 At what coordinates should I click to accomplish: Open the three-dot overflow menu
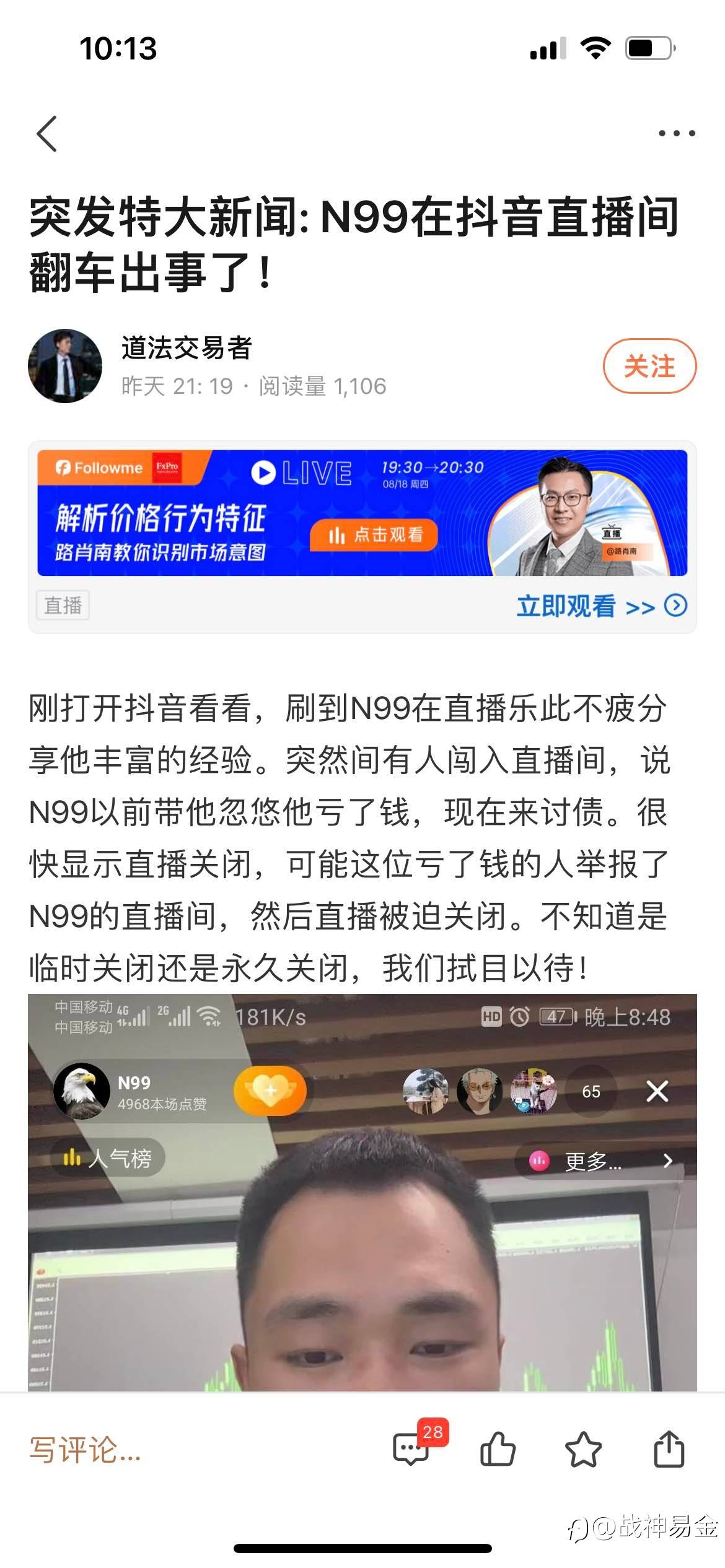tap(676, 133)
